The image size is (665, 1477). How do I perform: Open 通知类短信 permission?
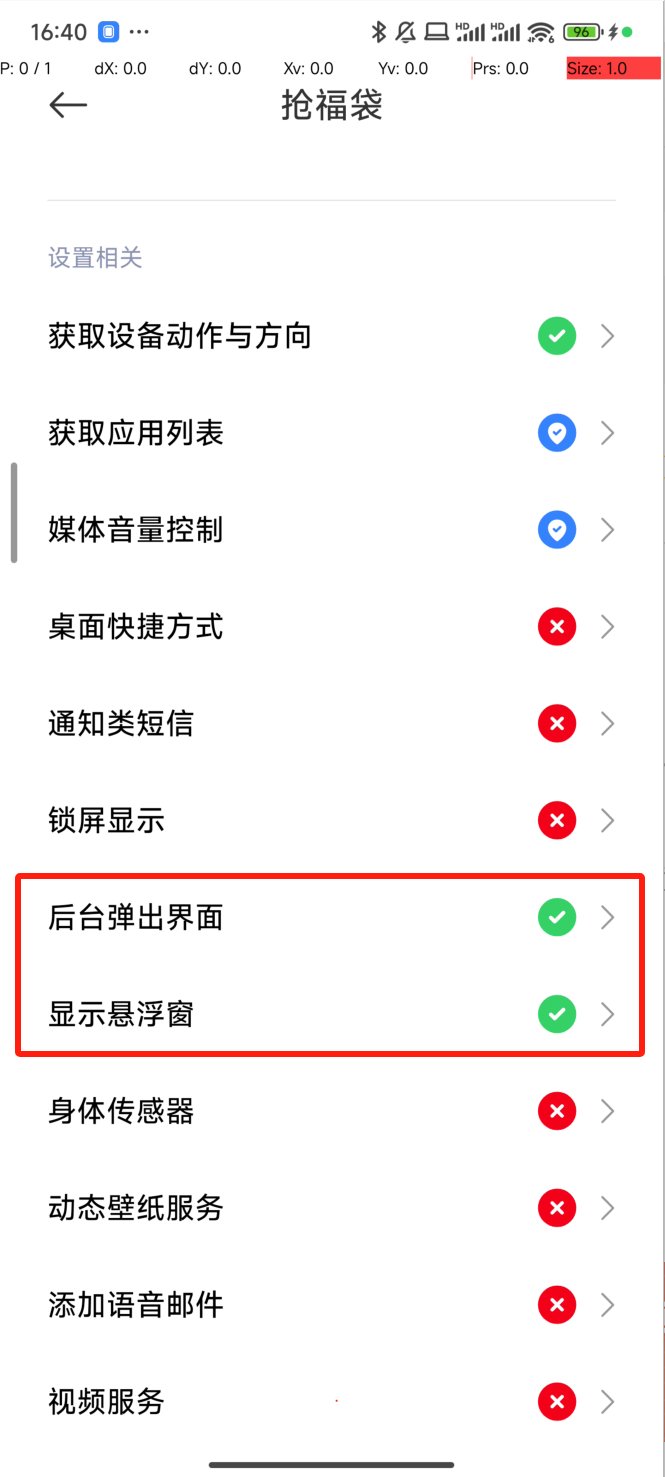(330, 723)
